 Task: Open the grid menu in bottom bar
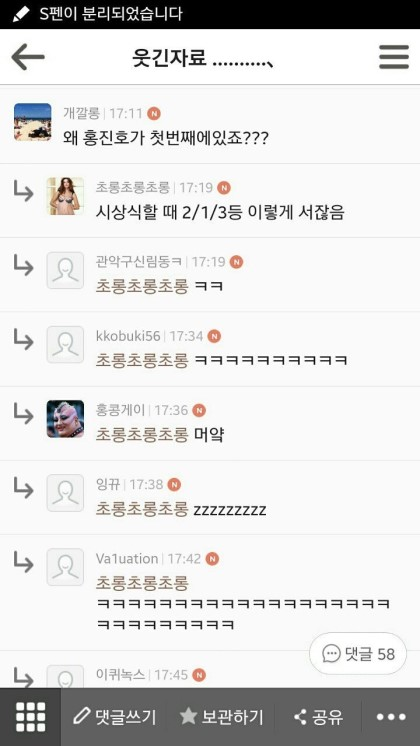[x=30, y=717]
